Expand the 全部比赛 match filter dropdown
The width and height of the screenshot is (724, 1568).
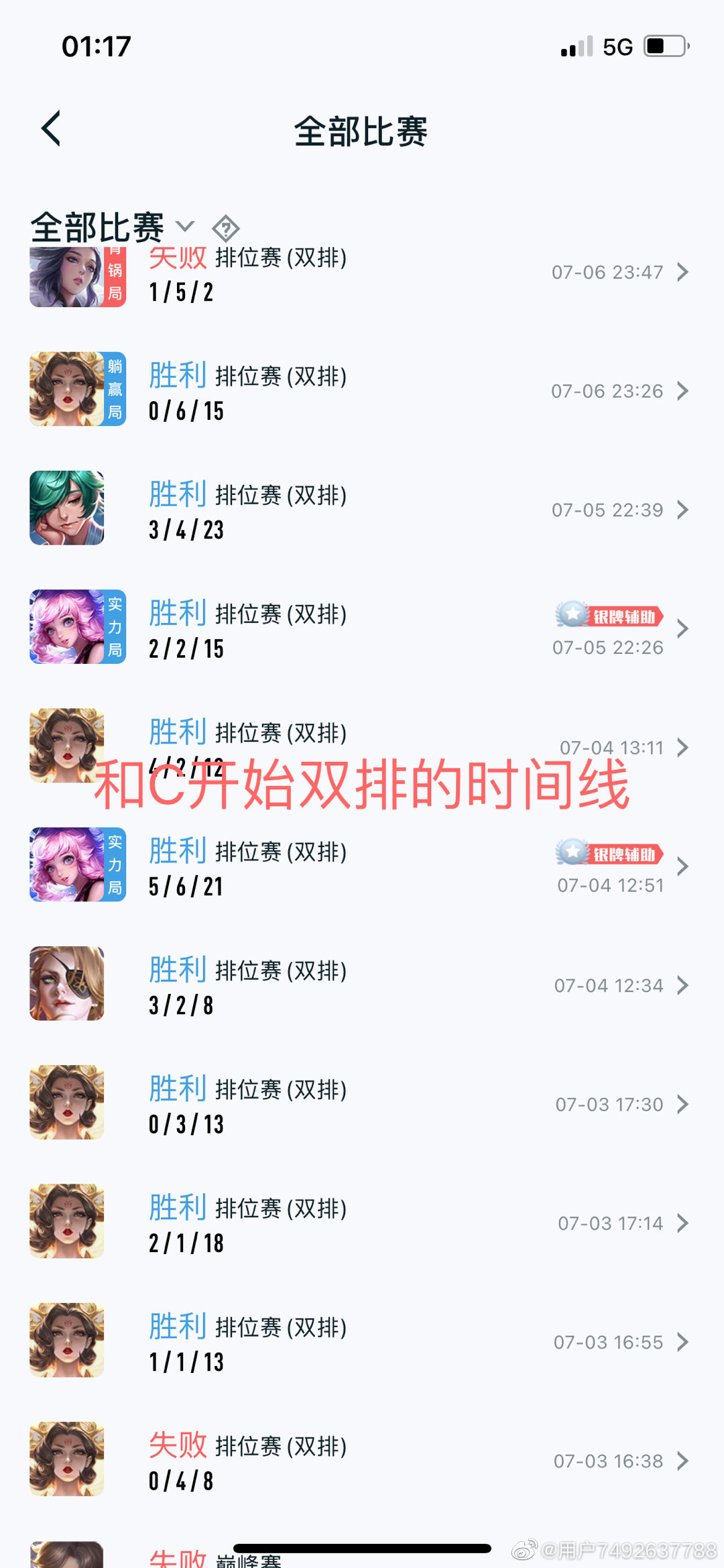184,226
